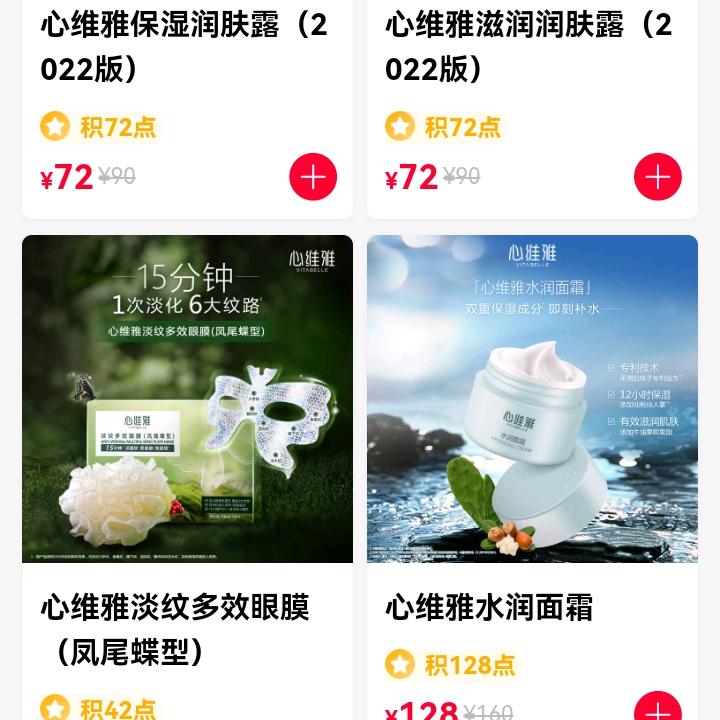The height and width of the screenshot is (720, 720).
Task: Add 心维雅保湿润肤露 to cart
Action: [x=313, y=178]
